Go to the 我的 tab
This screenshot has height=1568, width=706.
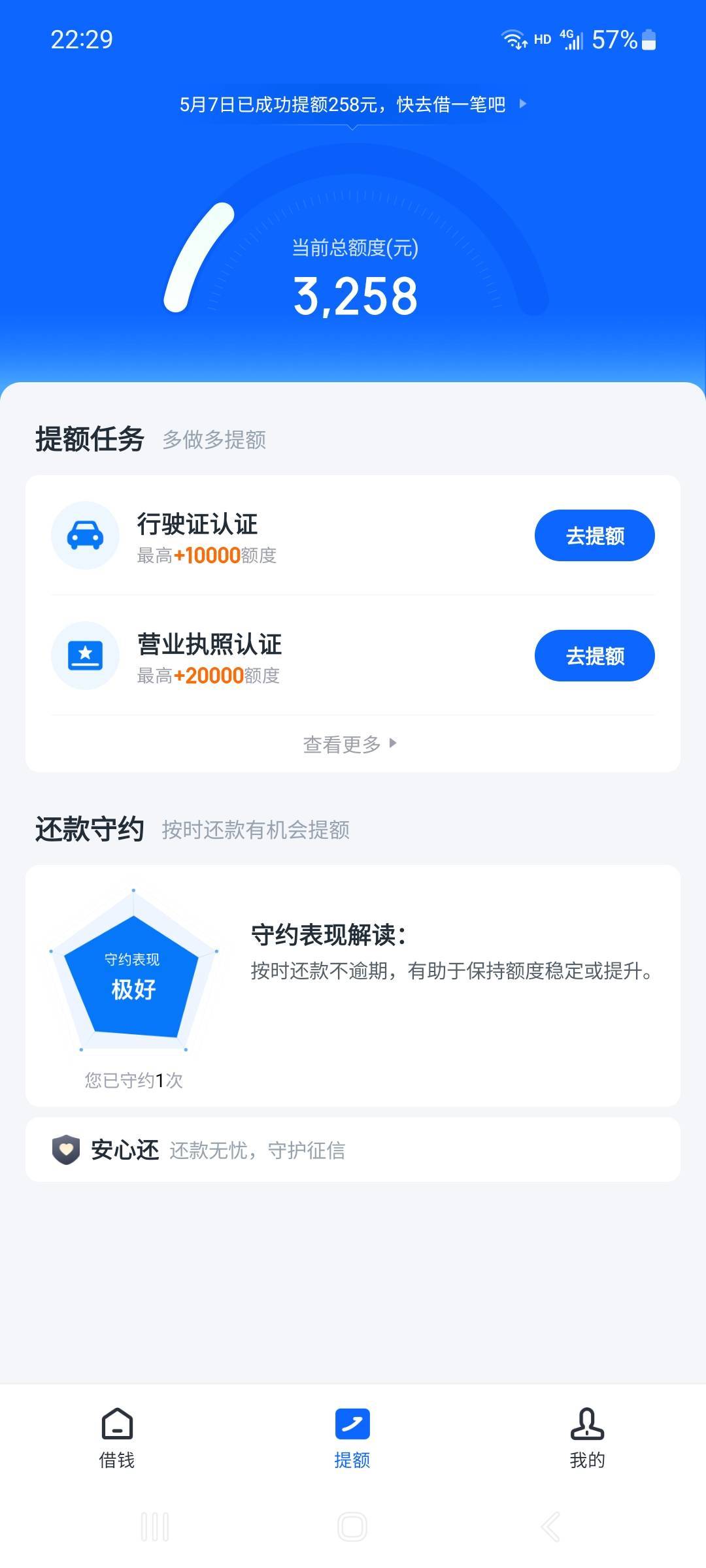pos(587,1439)
